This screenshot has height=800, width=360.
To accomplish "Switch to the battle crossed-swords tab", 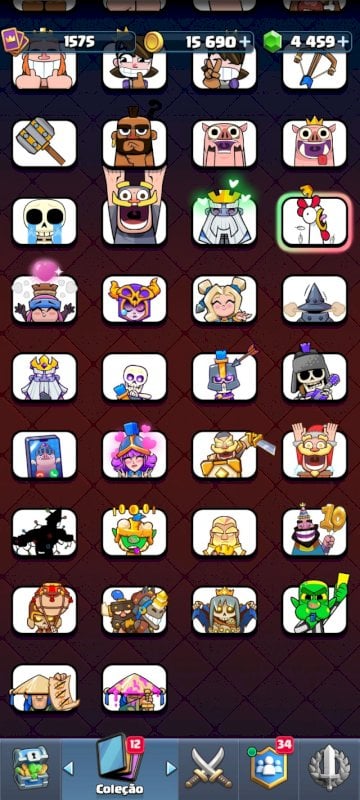I will pos(208,768).
